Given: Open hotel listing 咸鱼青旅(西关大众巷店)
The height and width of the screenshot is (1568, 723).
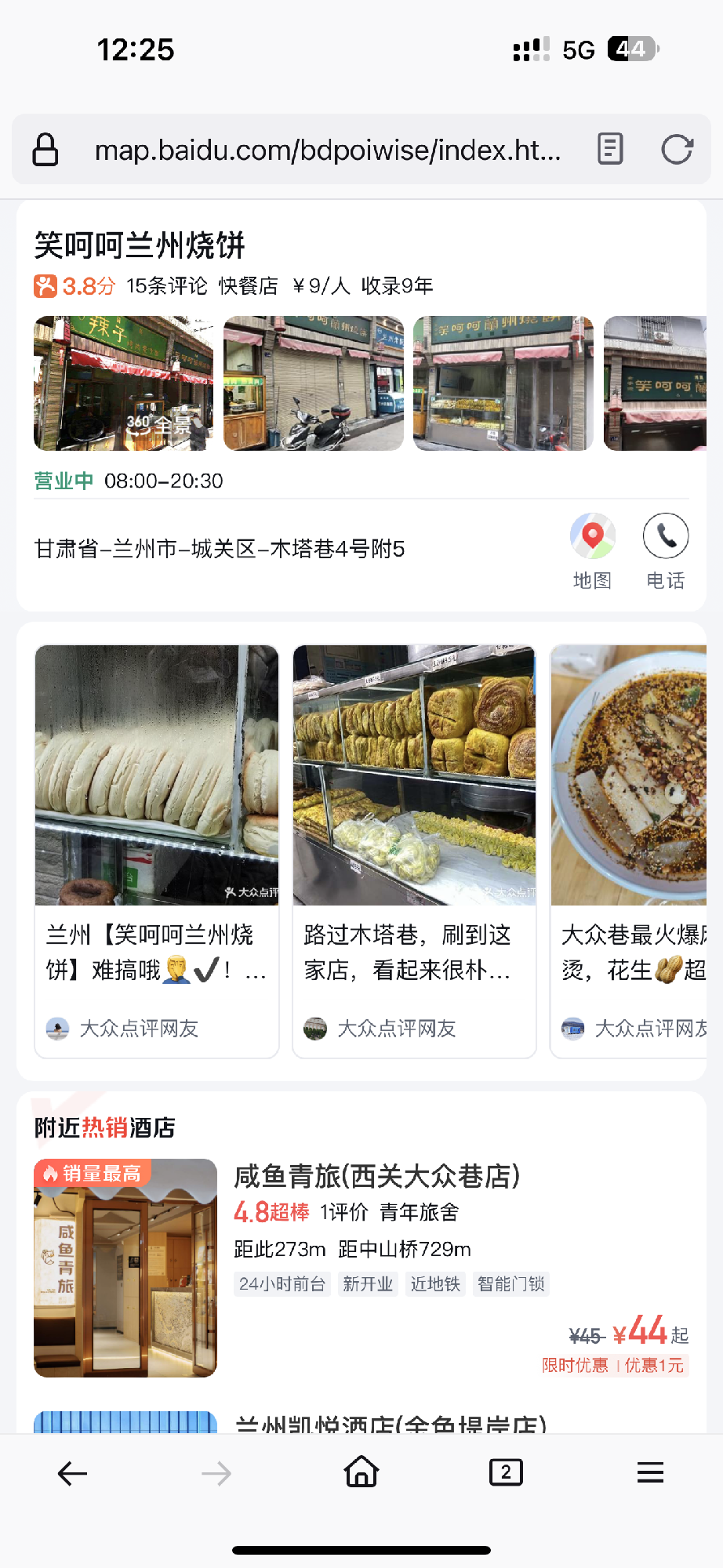Looking at the screenshot, I should 376,1176.
